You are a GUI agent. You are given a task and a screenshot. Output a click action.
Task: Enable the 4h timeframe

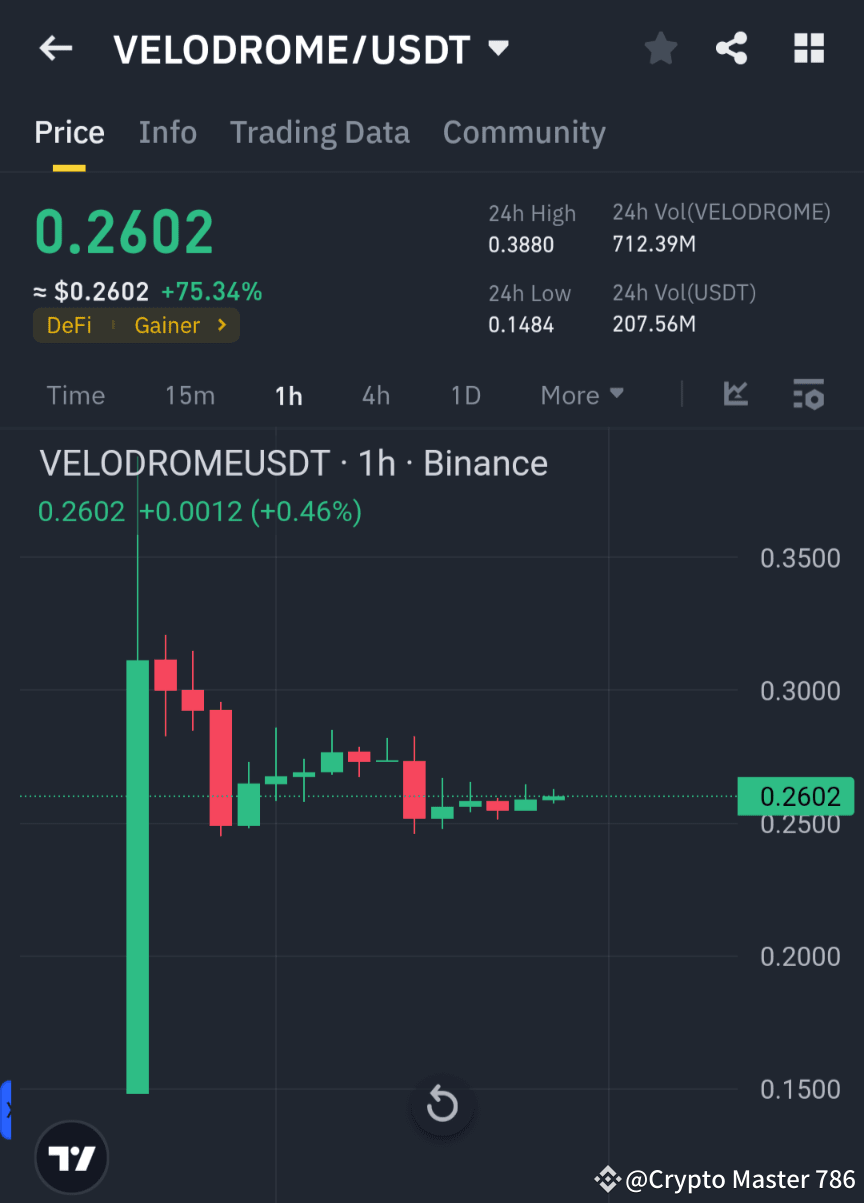(375, 395)
